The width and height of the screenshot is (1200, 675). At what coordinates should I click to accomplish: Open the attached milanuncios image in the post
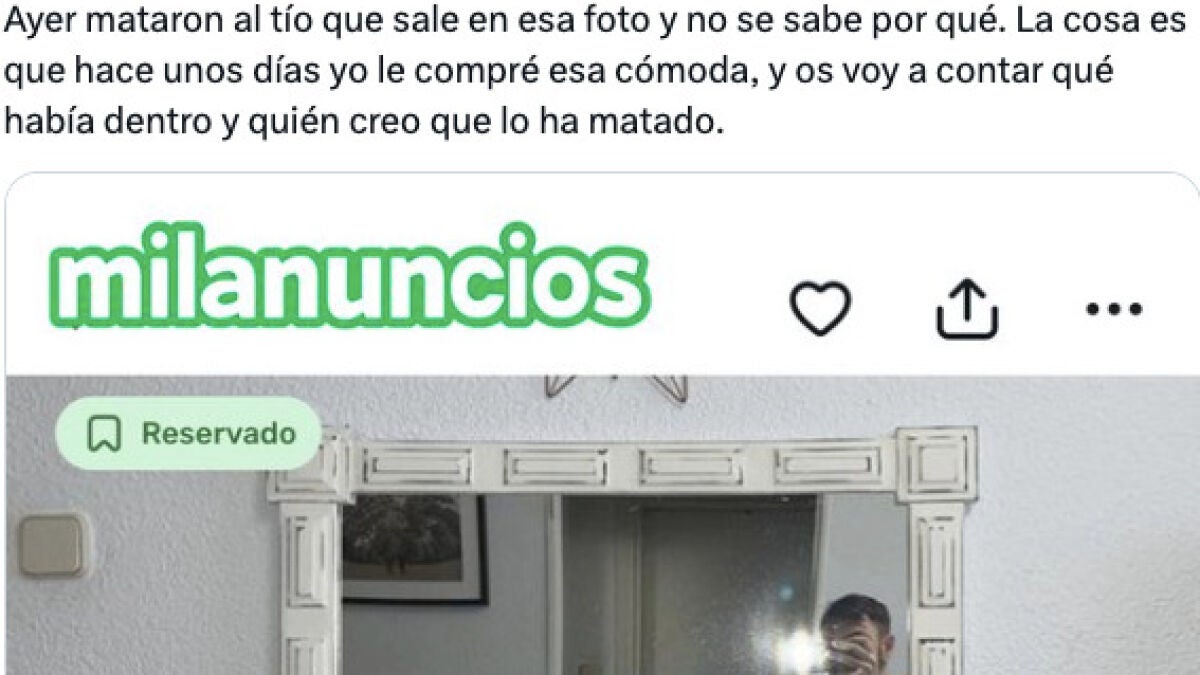(602, 425)
